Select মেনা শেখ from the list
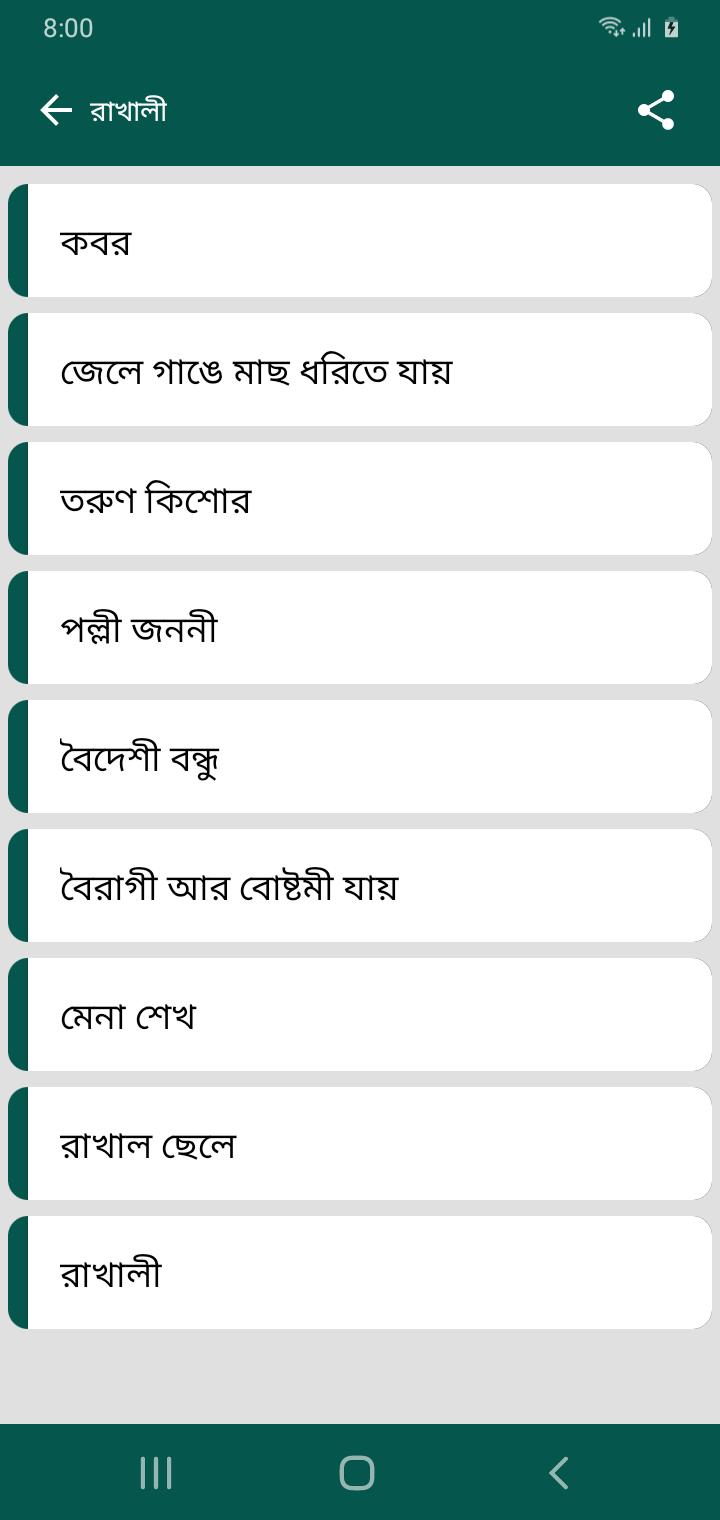Screen dimensions: 720x1520 click(360, 1015)
